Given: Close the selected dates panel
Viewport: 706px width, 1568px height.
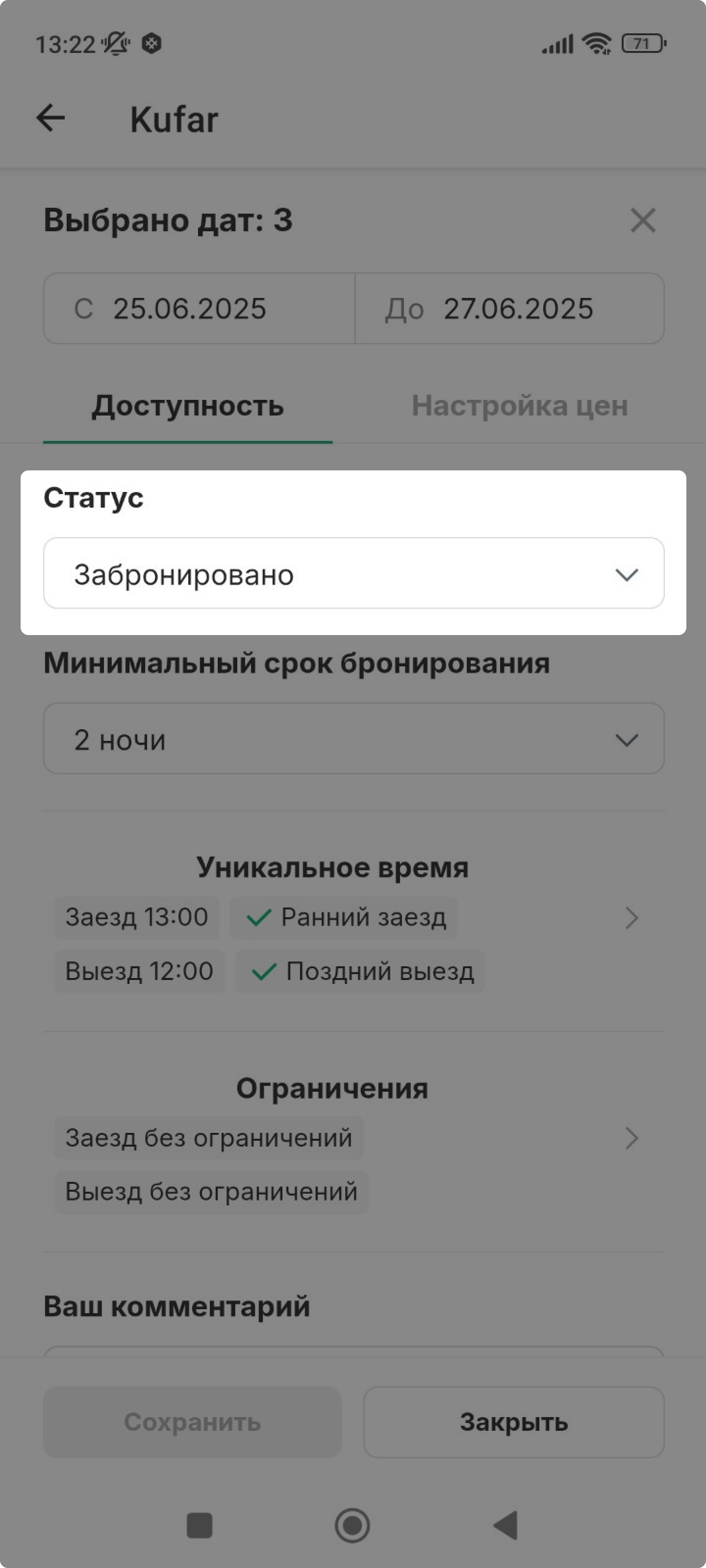Looking at the screenshot, I should point(643,220).
